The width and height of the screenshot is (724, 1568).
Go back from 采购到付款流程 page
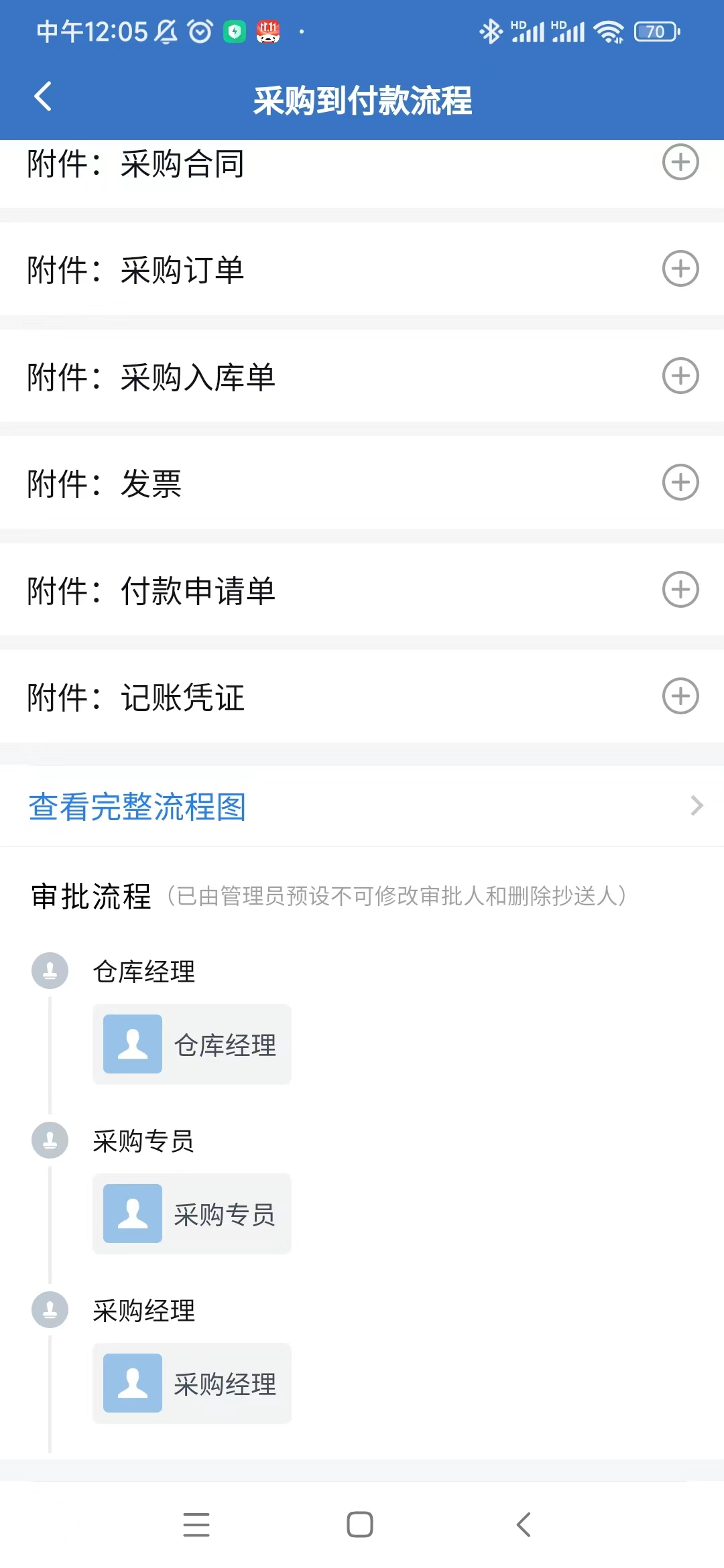(x=44, y=97)
